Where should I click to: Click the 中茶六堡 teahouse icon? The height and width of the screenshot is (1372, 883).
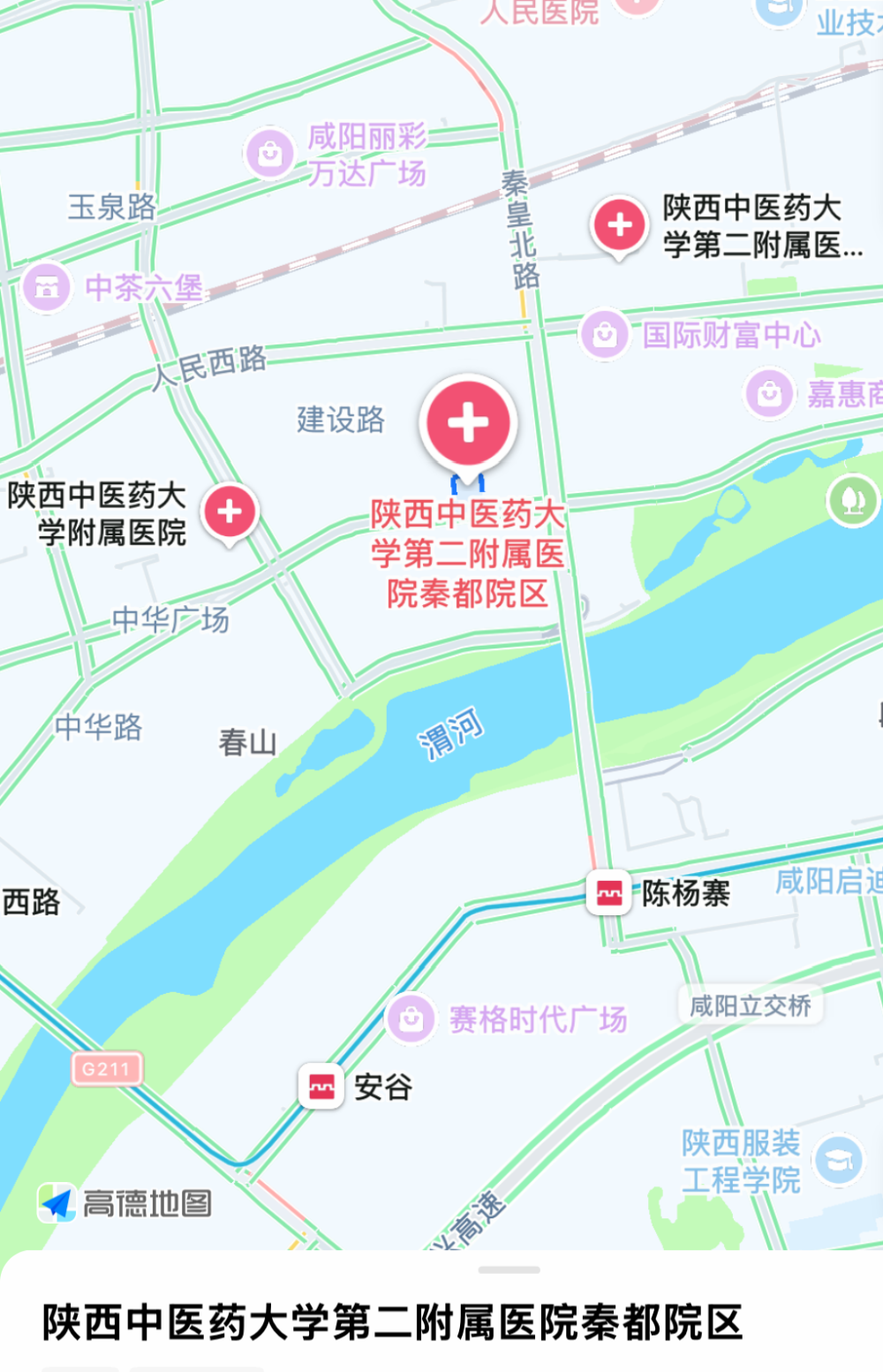point(47,286)
